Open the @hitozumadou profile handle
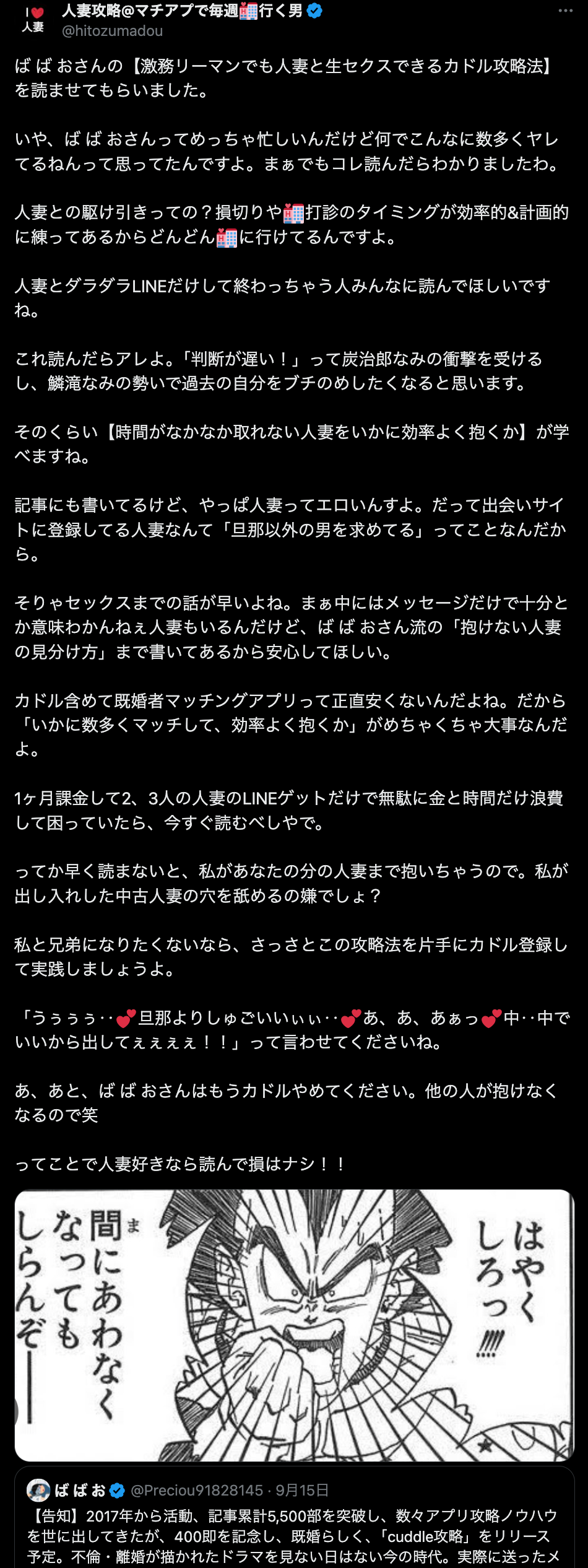The image size is (588, 1568). tap(112, 31)
